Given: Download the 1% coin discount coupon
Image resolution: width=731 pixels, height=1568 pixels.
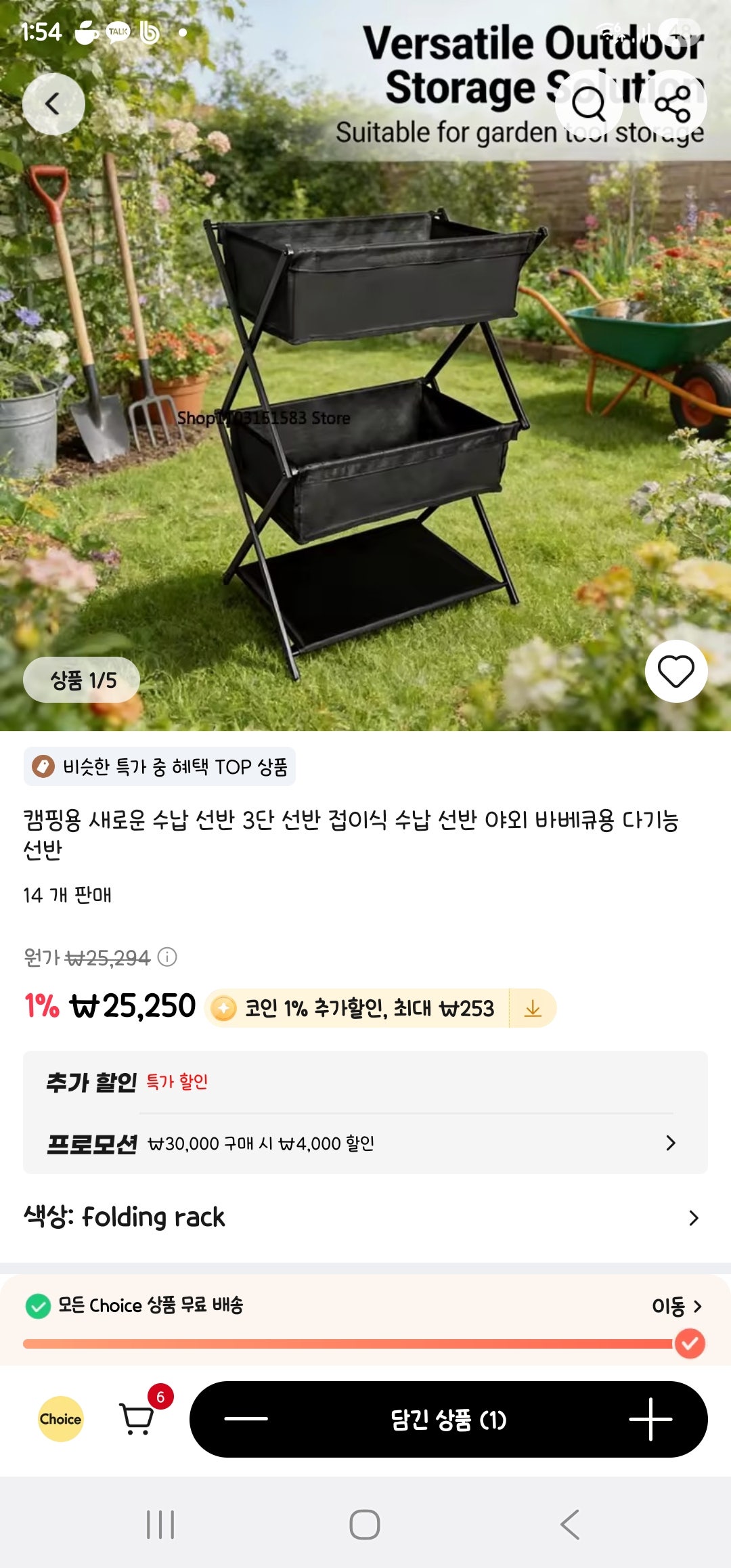Looking at the screenshot, I should coord(533,1008).
